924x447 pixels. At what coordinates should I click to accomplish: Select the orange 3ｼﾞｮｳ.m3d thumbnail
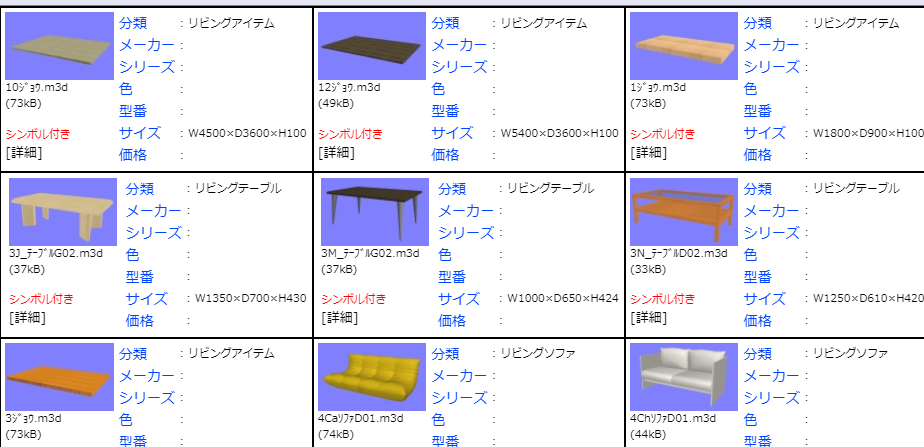pyautogui.click(x=59, y=376)
